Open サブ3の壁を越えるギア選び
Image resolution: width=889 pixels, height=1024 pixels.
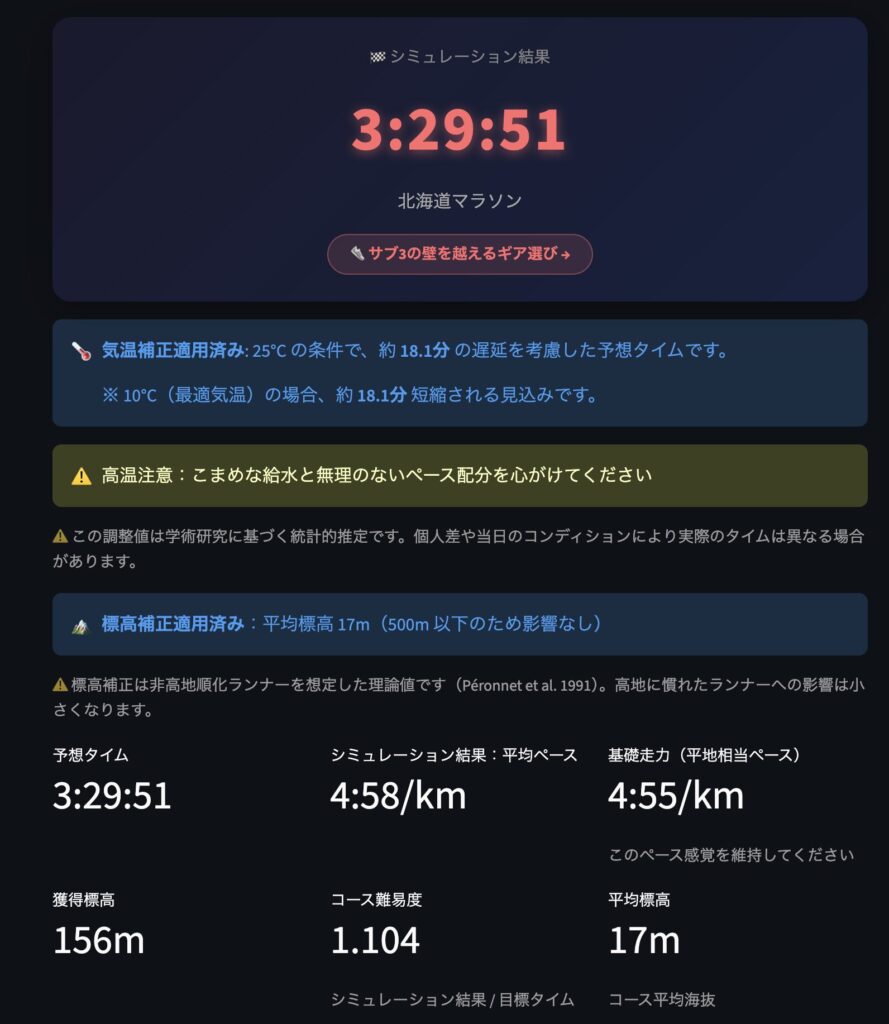coord(458,254)
